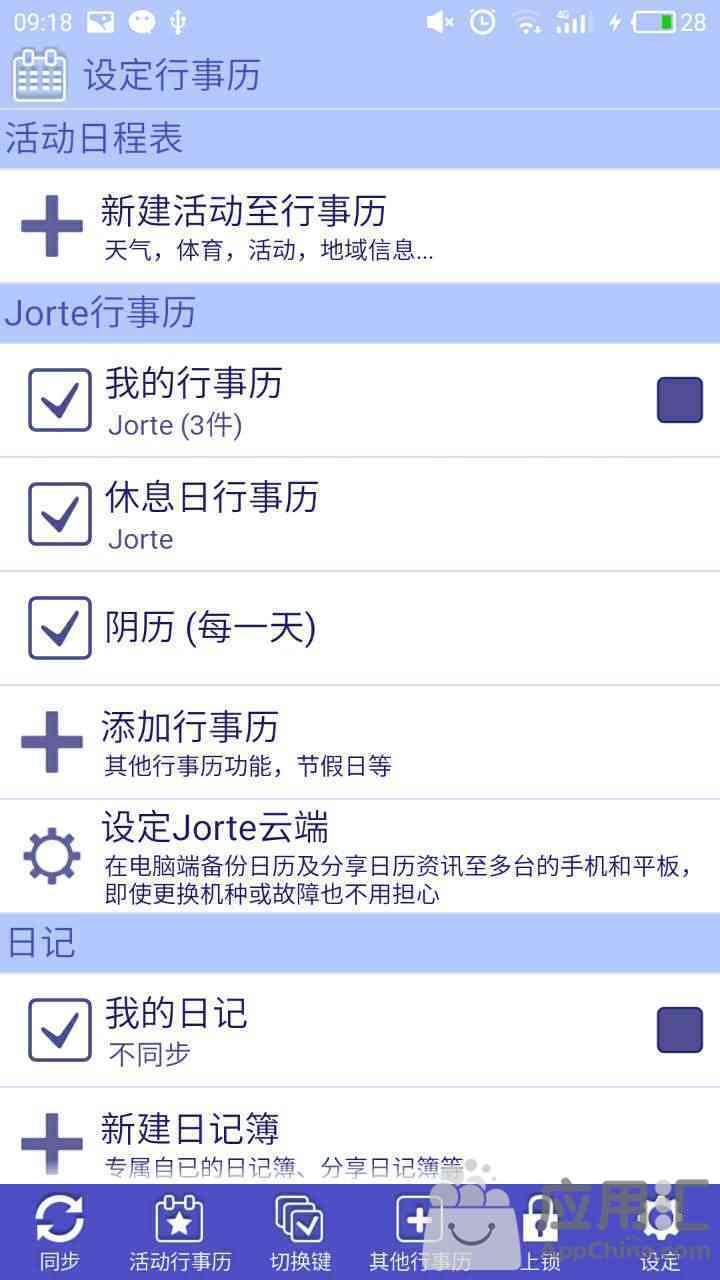Screen dimensions: 720x1280
Task: Open 新建活动至行事历 to add an event calendar
Action: tap(360, 226)
